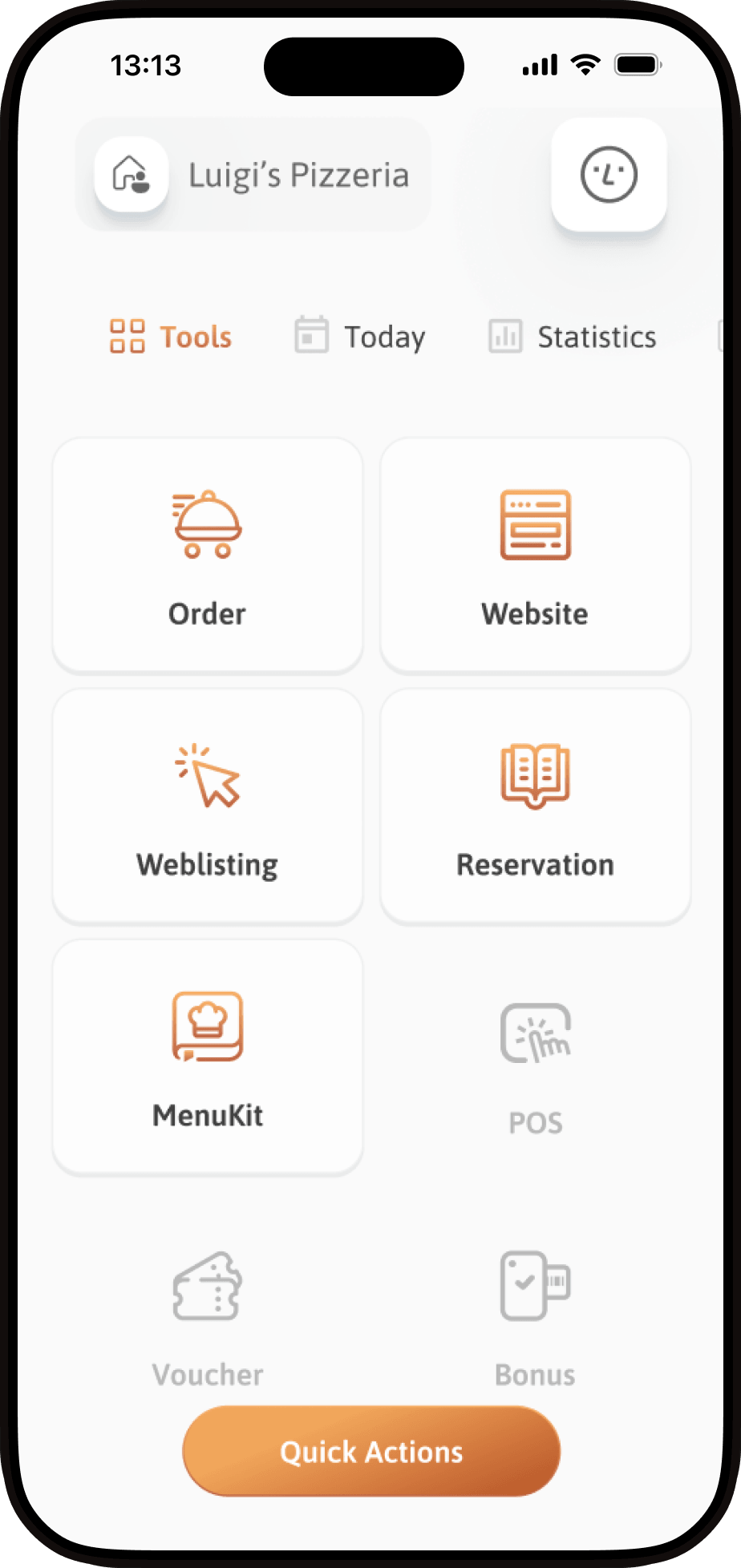Select the Tools tab
This screenshot has height=1568, width=741.
point(171,337)
